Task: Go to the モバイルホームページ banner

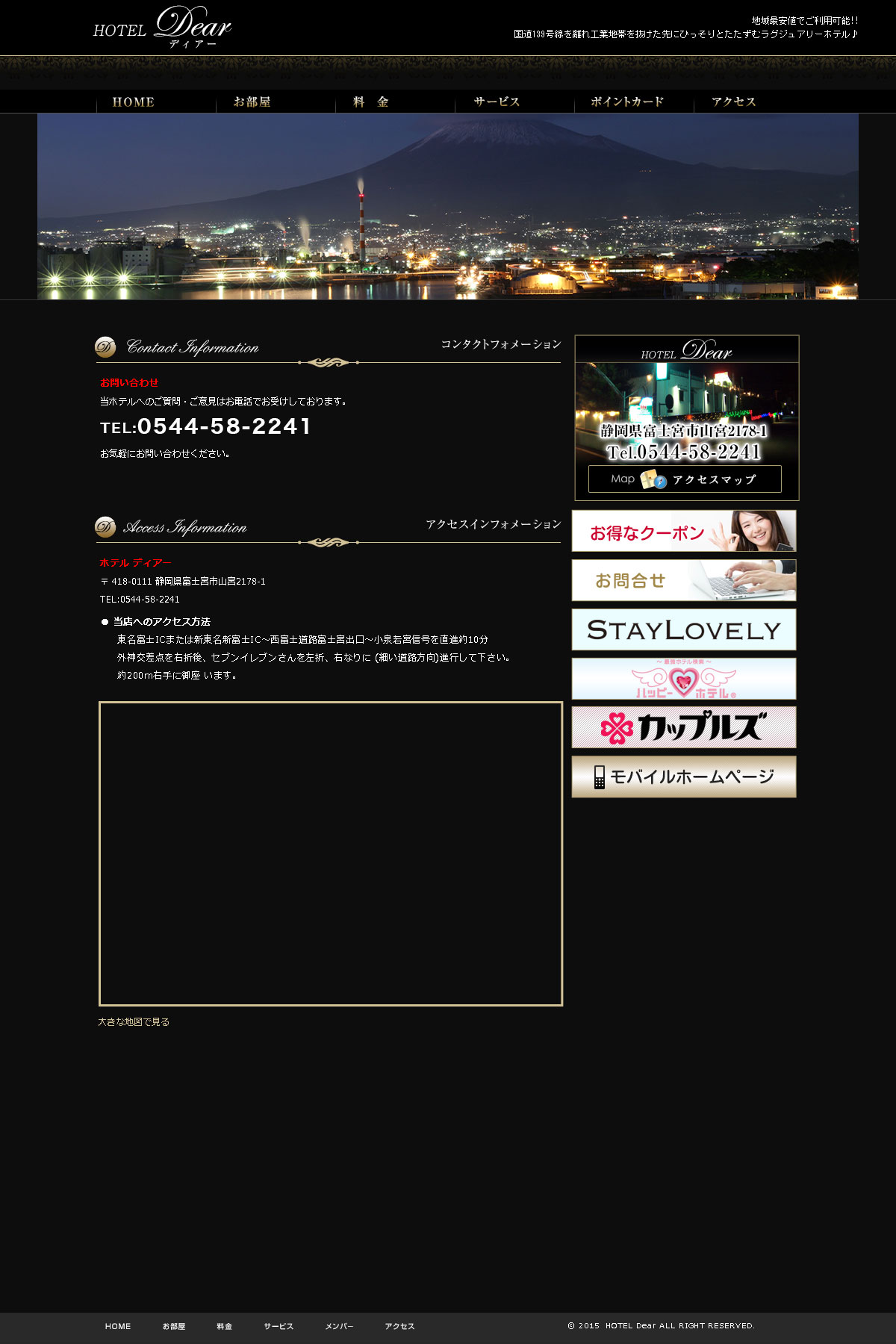Action: pos(684,777)
